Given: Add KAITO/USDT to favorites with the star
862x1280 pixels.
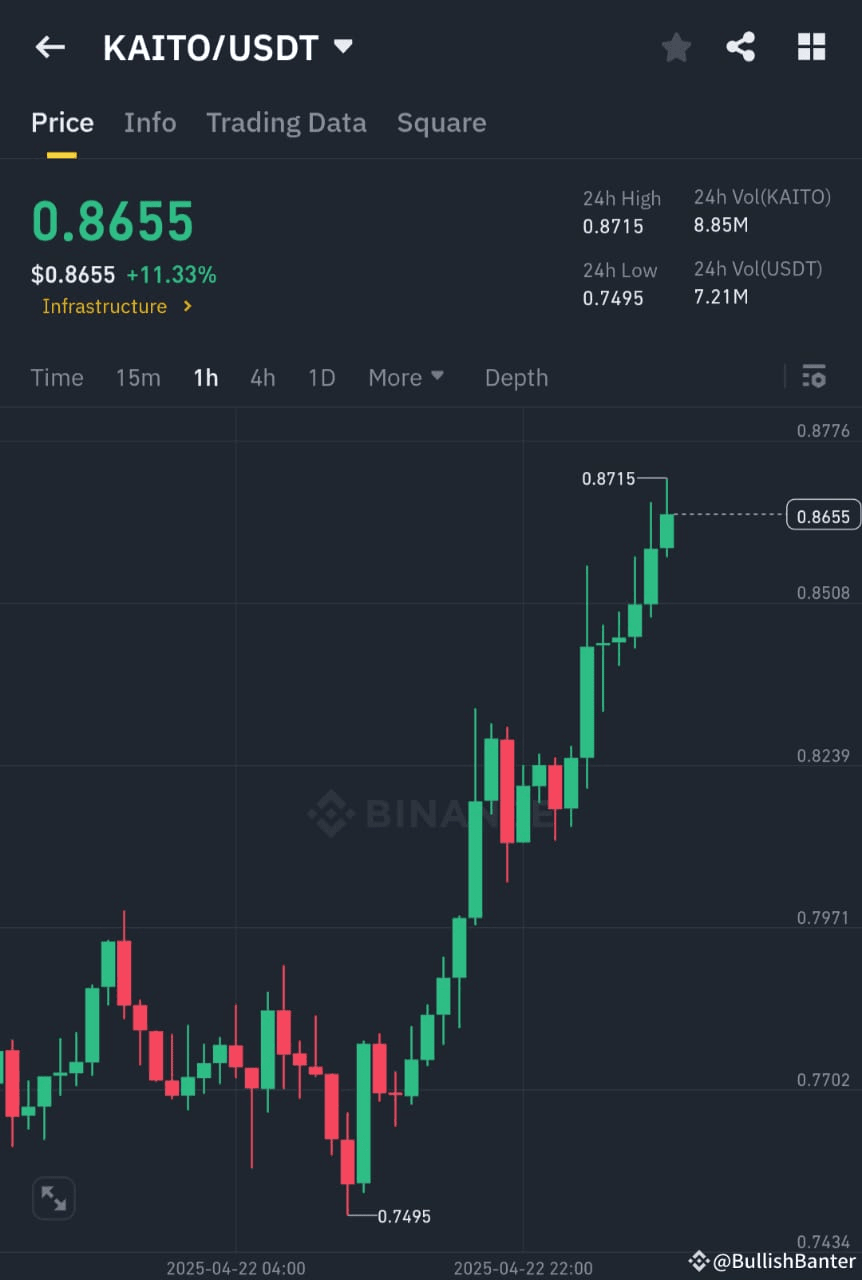Looking at the screenshot, I should (676, 47).
